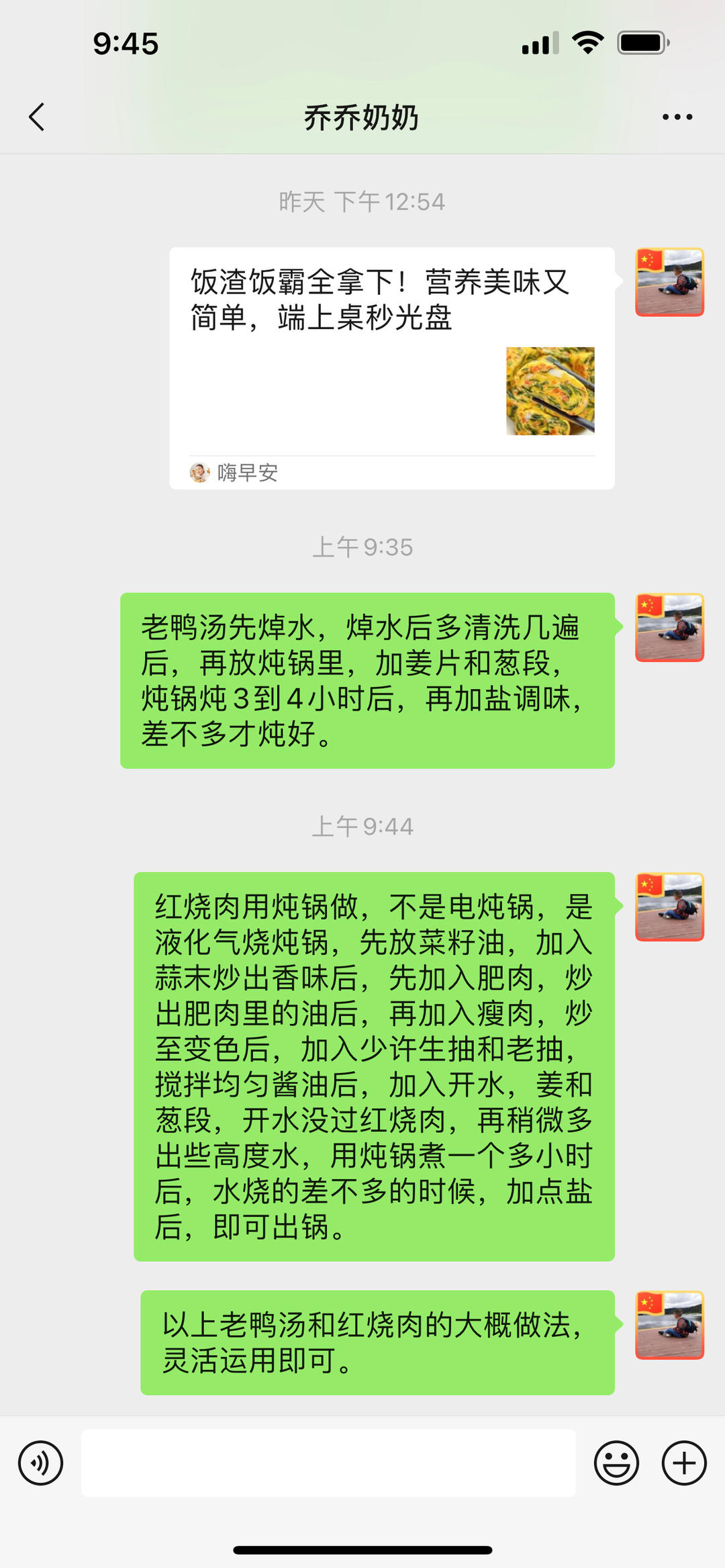Switch to voice message input
Screen dimensions: 725x1568
tap(40, 1463)
